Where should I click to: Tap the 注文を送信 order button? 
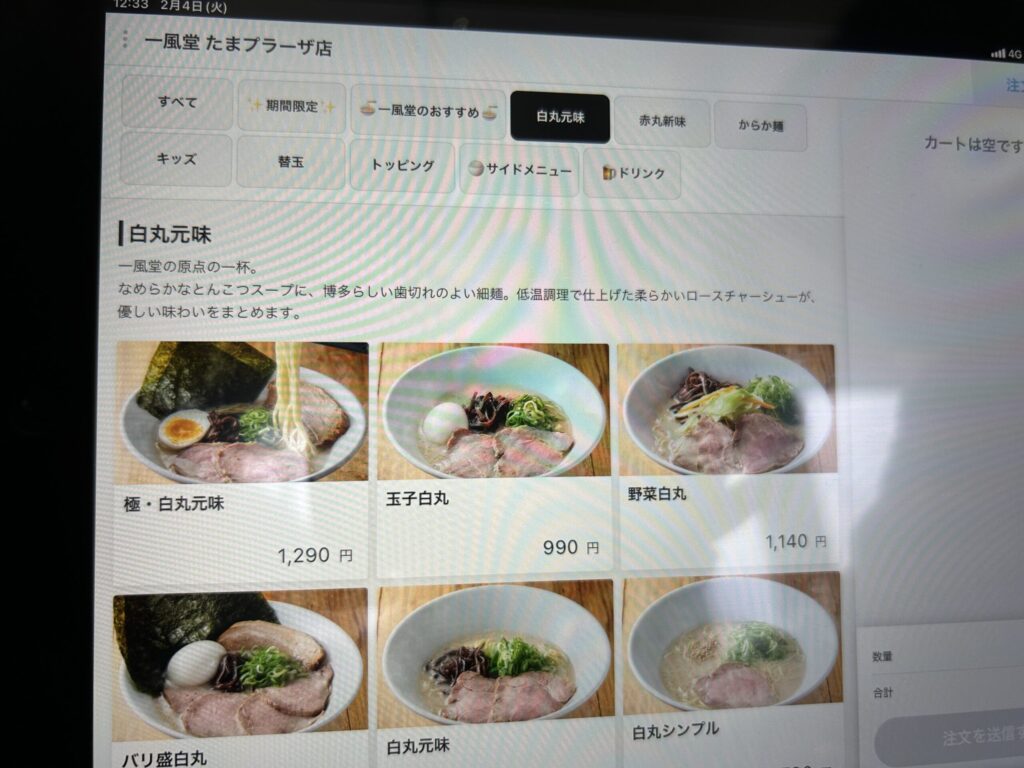coord(950,740)
